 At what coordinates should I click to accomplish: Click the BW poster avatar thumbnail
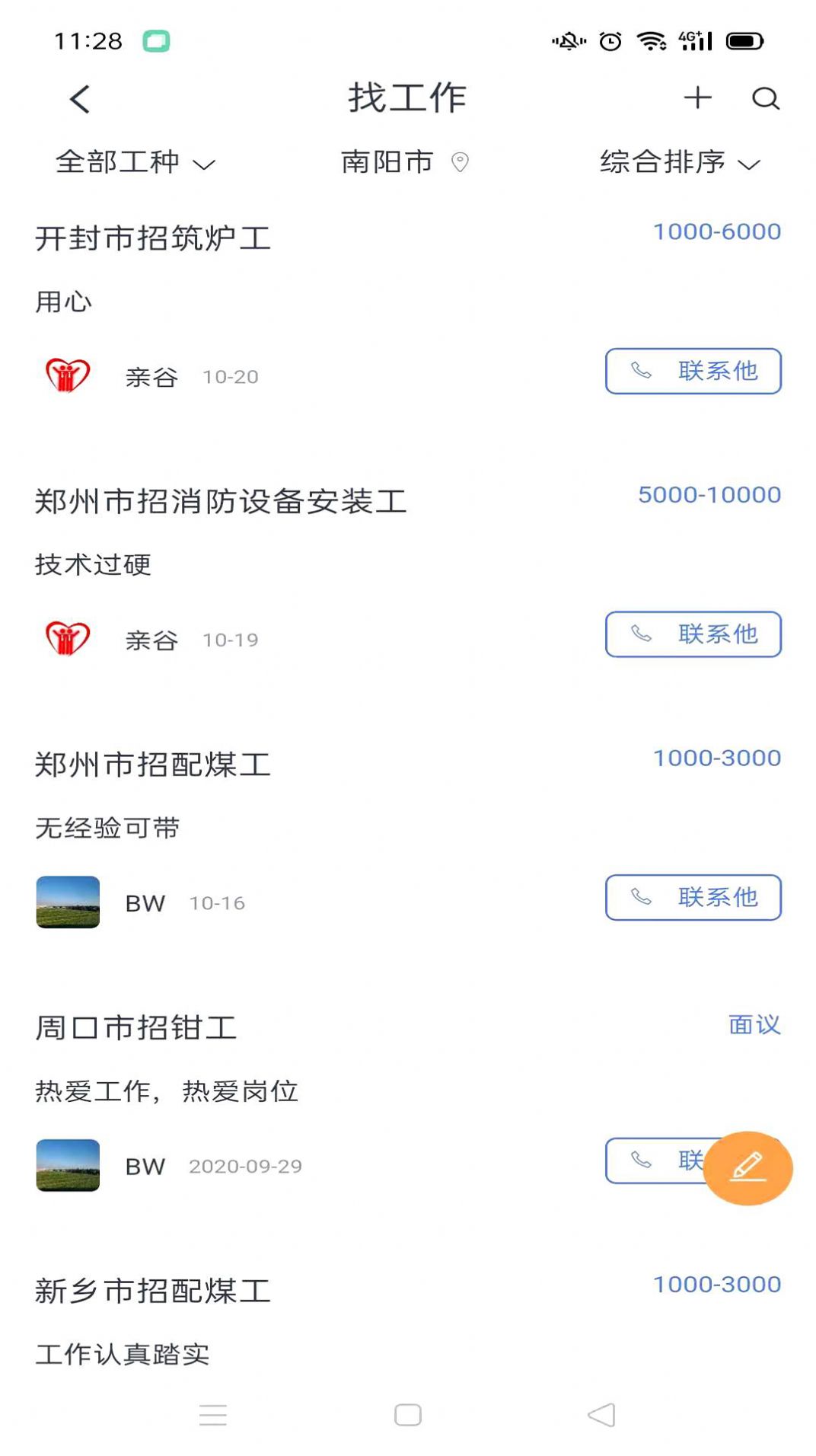tap(68, 902)
